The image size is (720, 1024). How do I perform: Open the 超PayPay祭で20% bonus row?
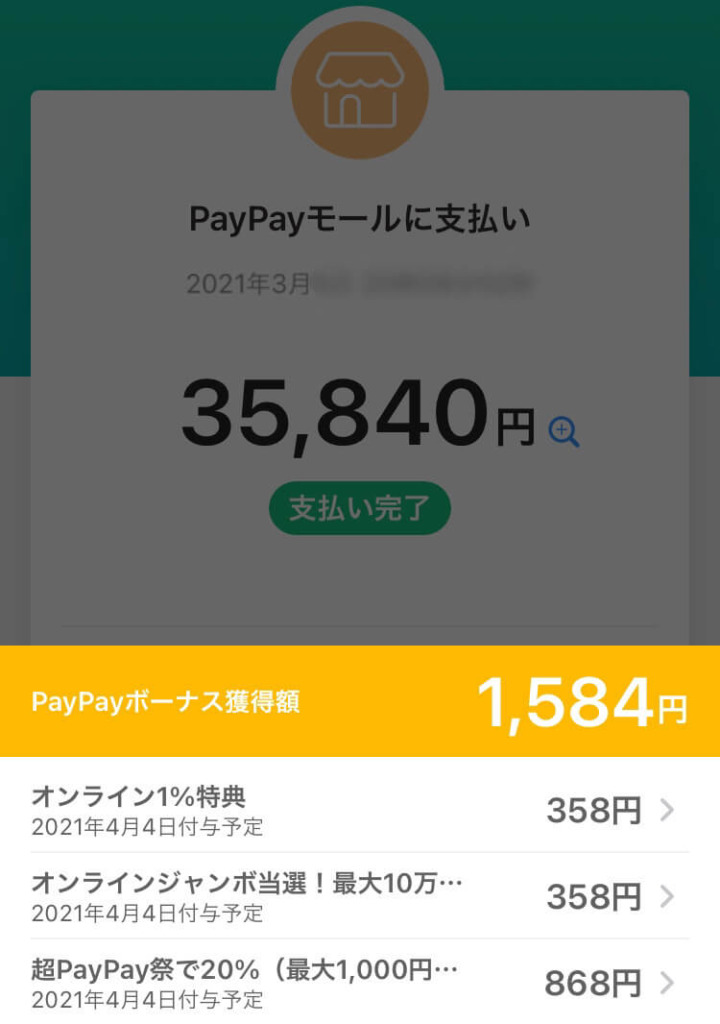point(360,984)
